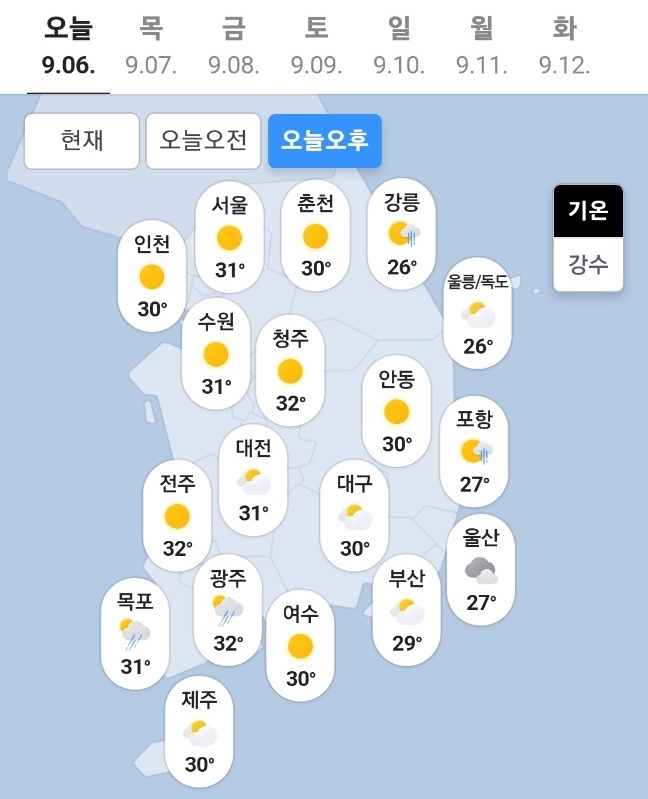Open the 화 9.12. forecast tab
The height and width of the screenshot is (799, 648).
pos(564,47)
